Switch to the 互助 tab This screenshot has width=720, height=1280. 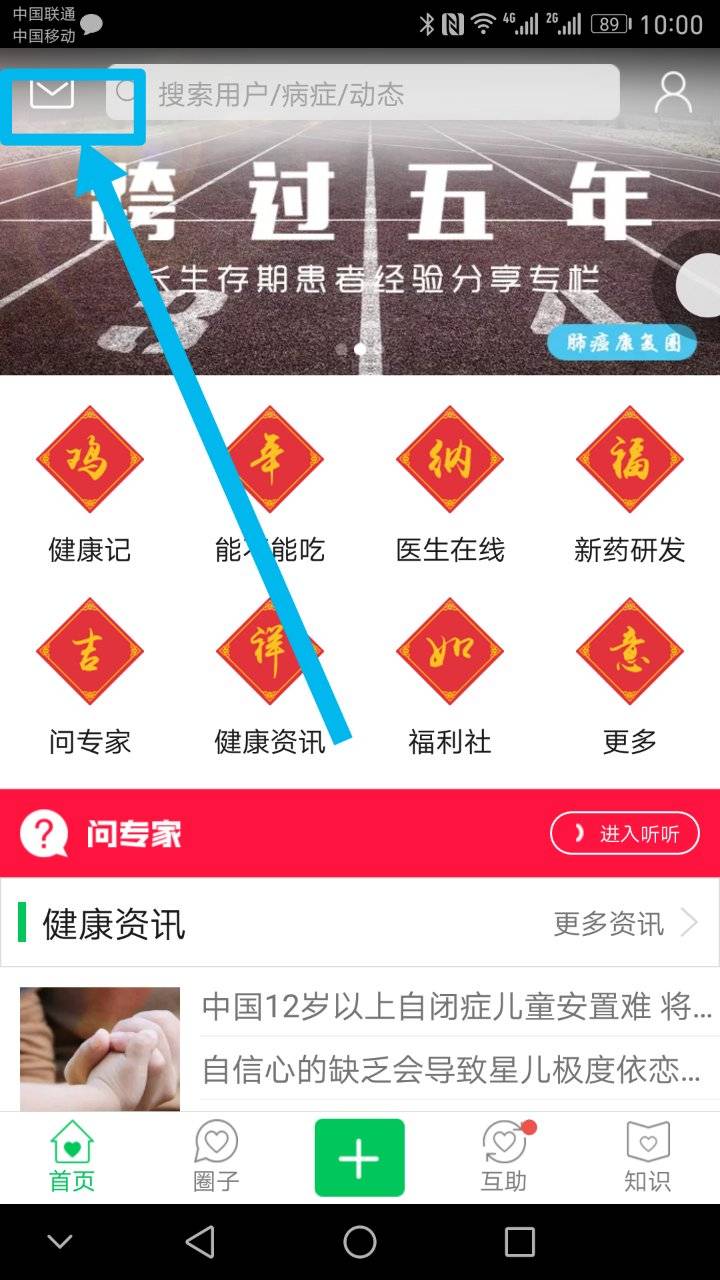coord(504,1157)
